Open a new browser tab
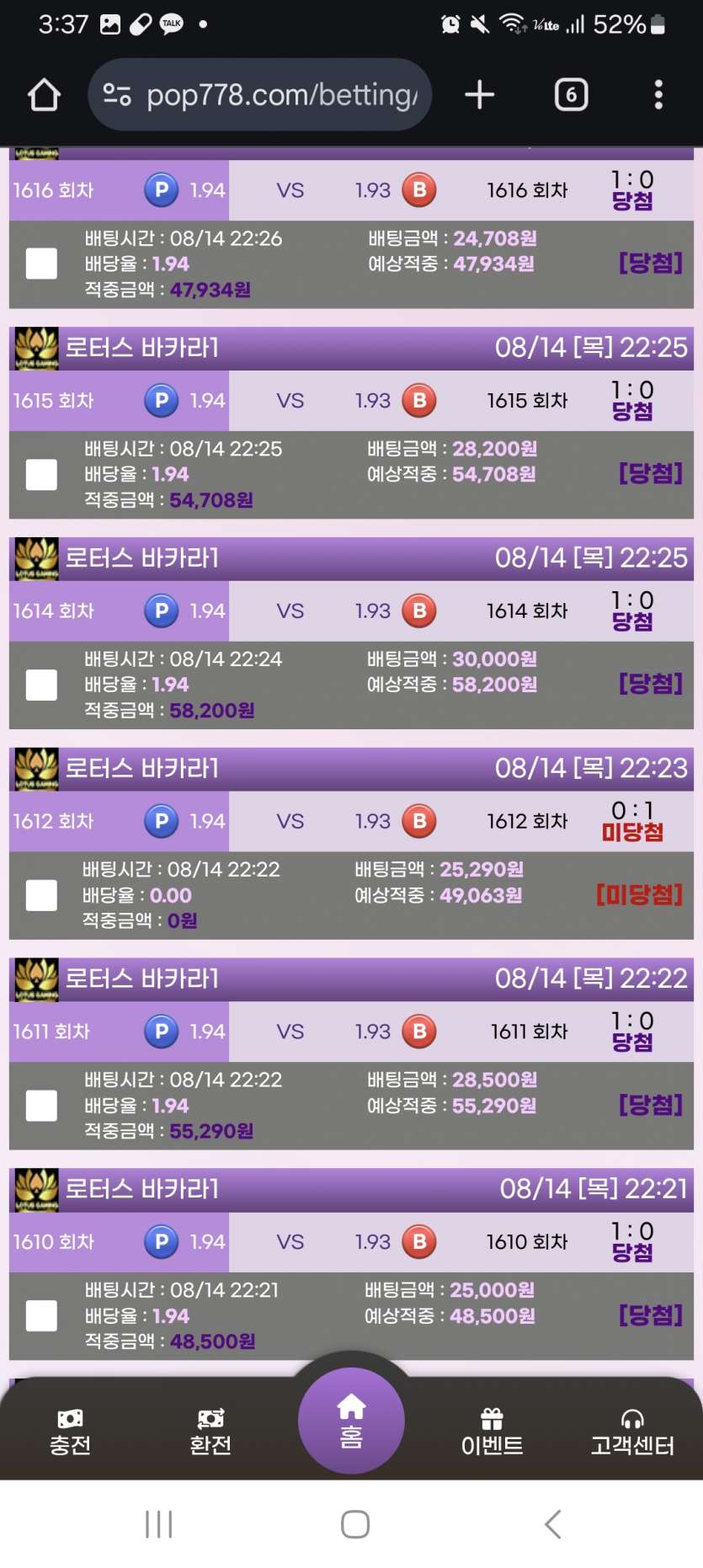 tap(479, 95)
